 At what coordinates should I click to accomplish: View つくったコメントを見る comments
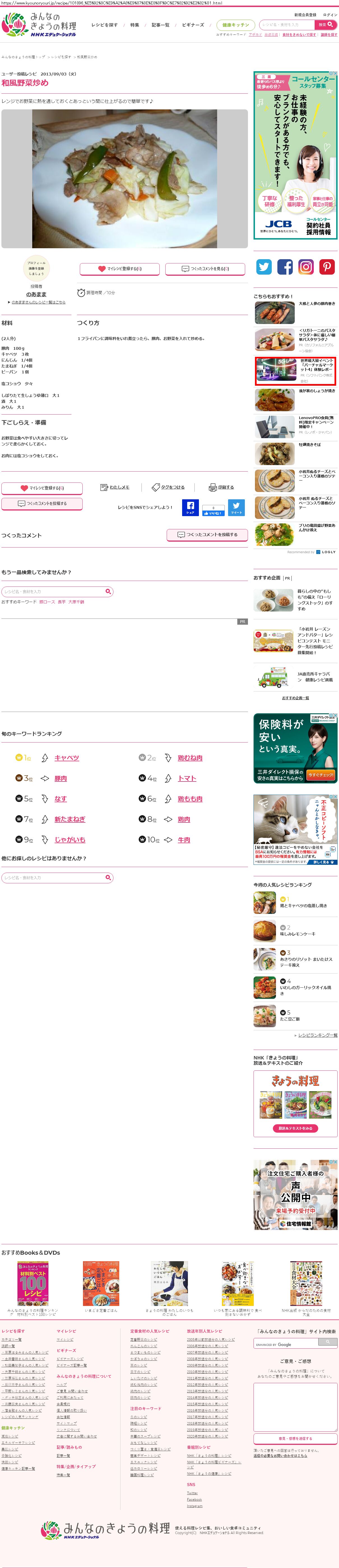(205, 268)
